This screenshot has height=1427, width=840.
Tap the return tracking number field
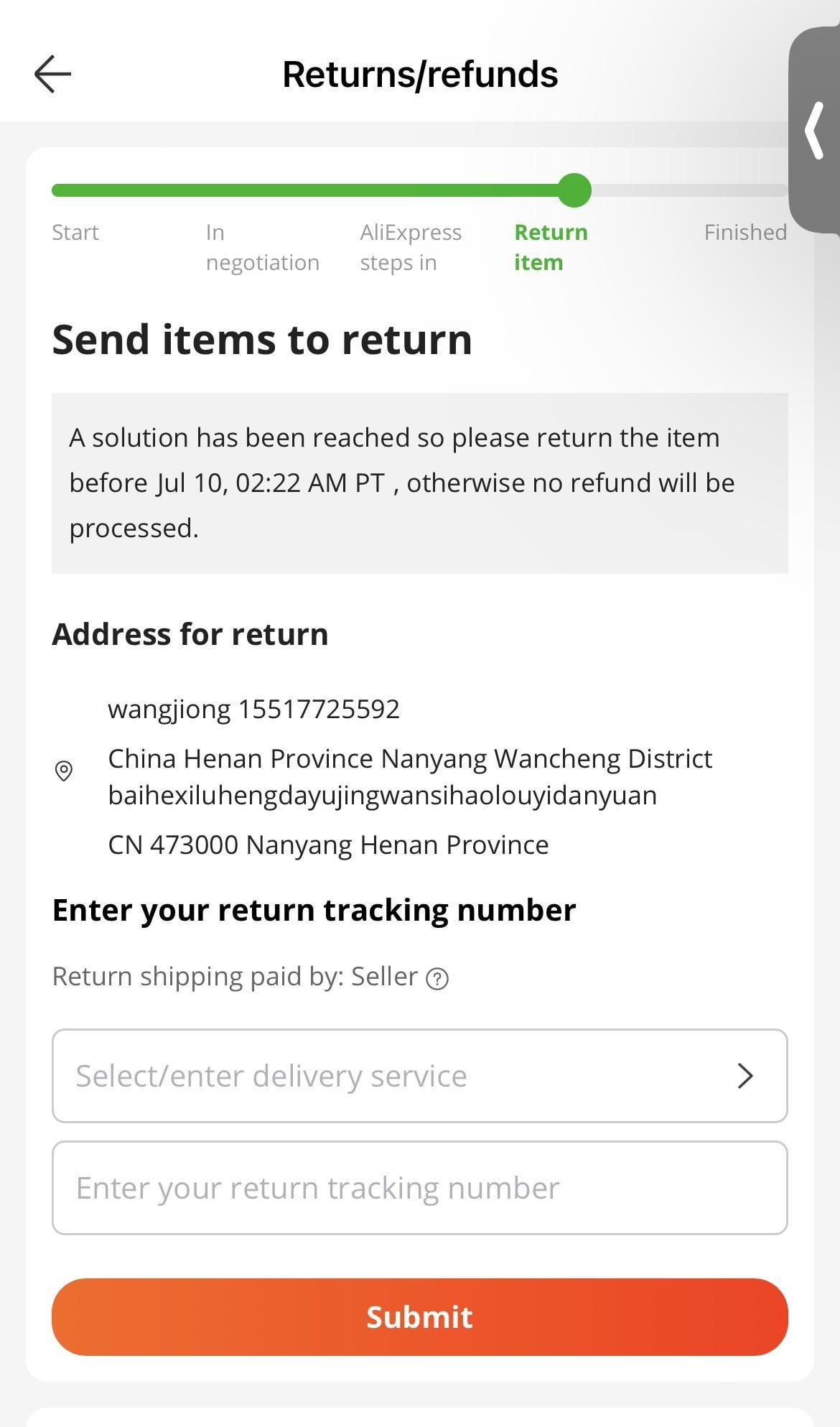coord(419,1188)
